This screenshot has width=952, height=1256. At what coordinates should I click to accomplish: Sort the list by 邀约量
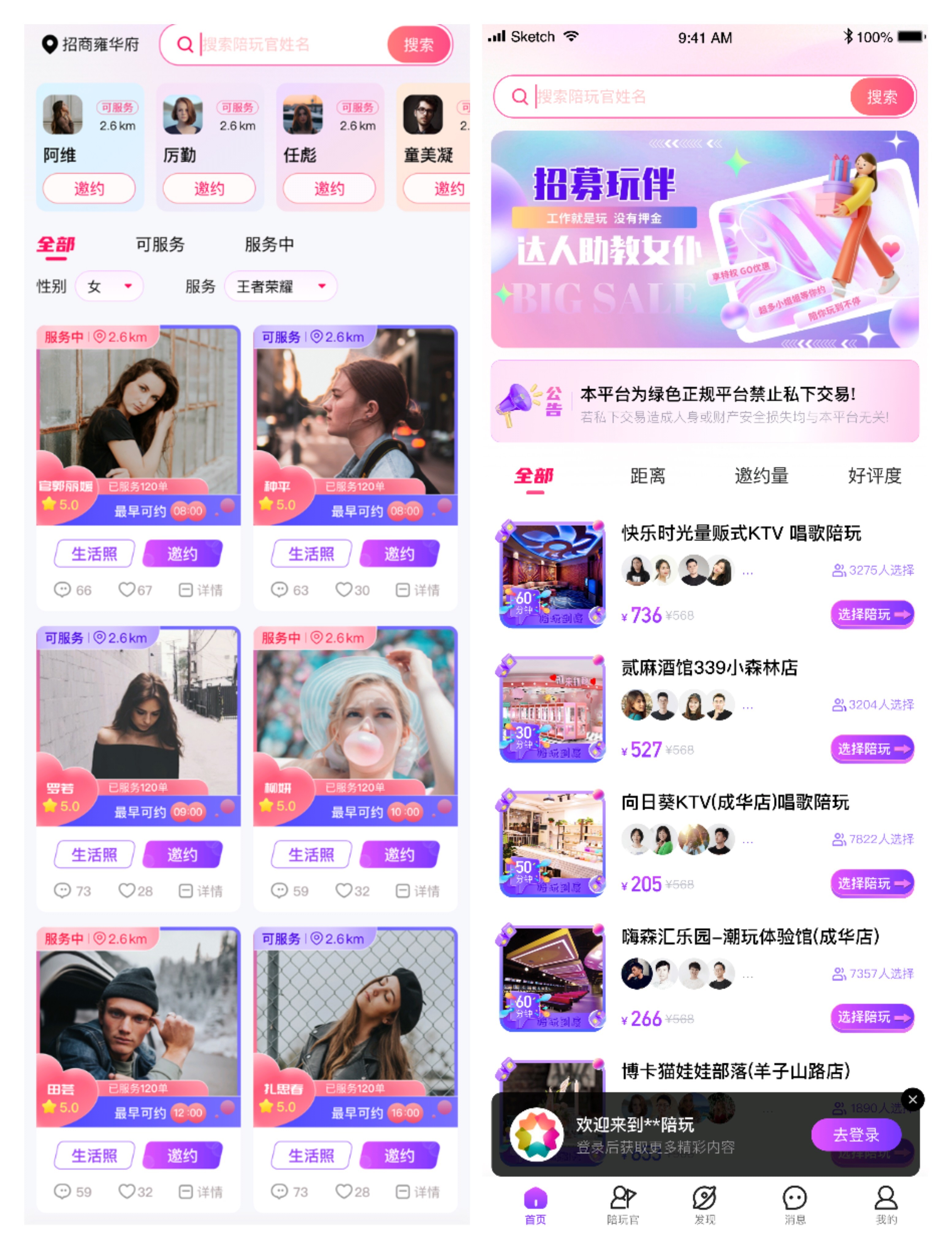point(761,476)
